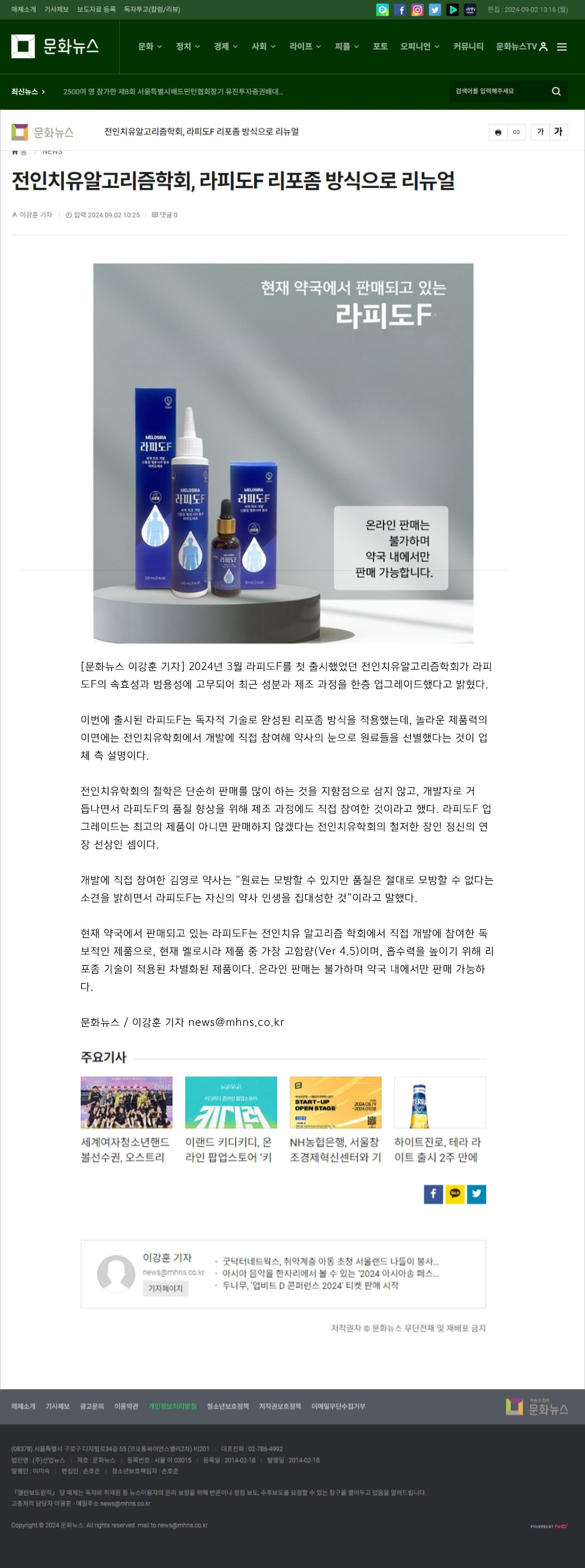Viewport: 585px width, 1568px height.
Task: Go to the 커뮤니티 section
Action: click(x=468, y=47)
